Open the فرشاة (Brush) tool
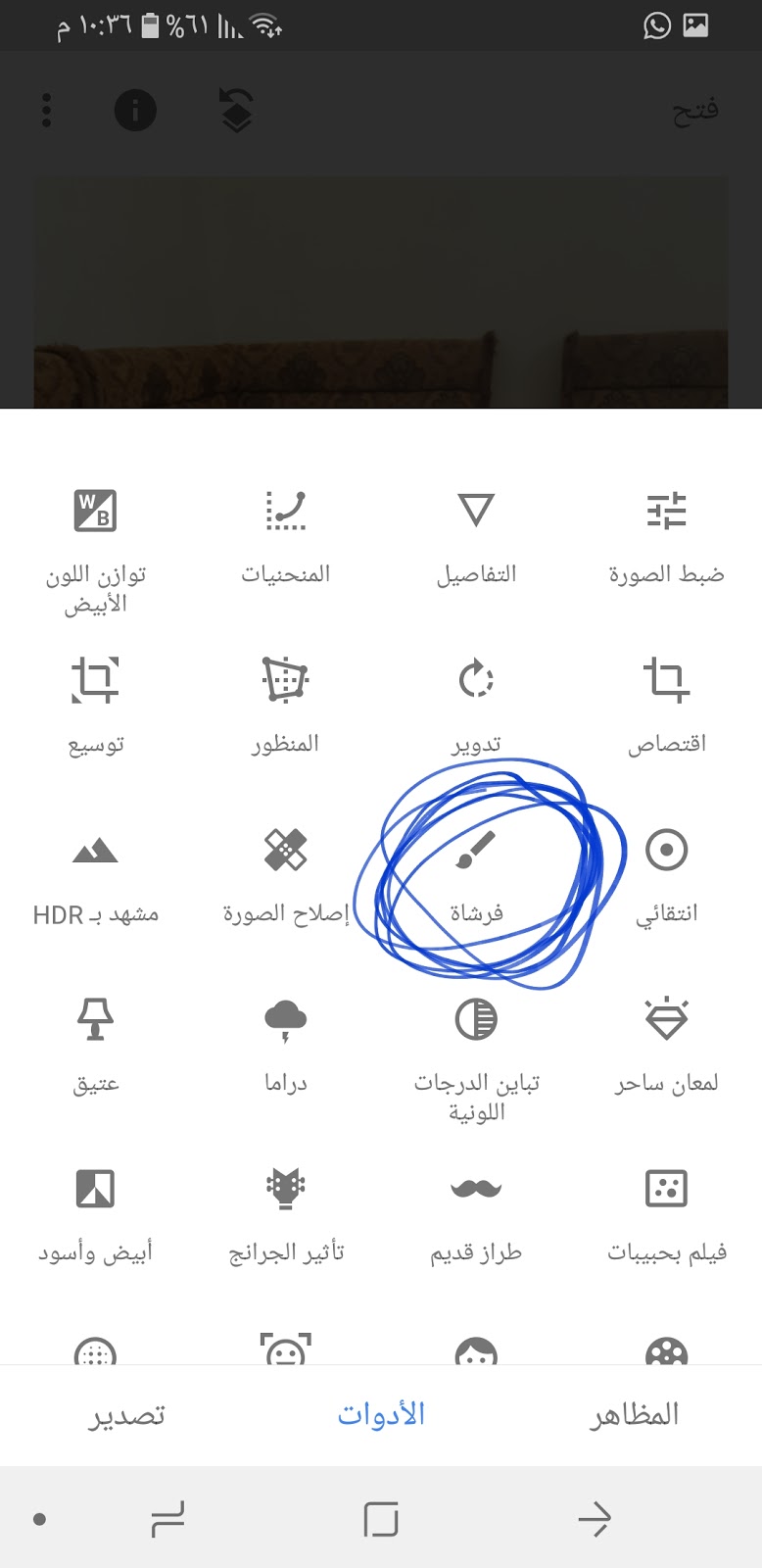The image size is (762, 1568). pos(476,872)
